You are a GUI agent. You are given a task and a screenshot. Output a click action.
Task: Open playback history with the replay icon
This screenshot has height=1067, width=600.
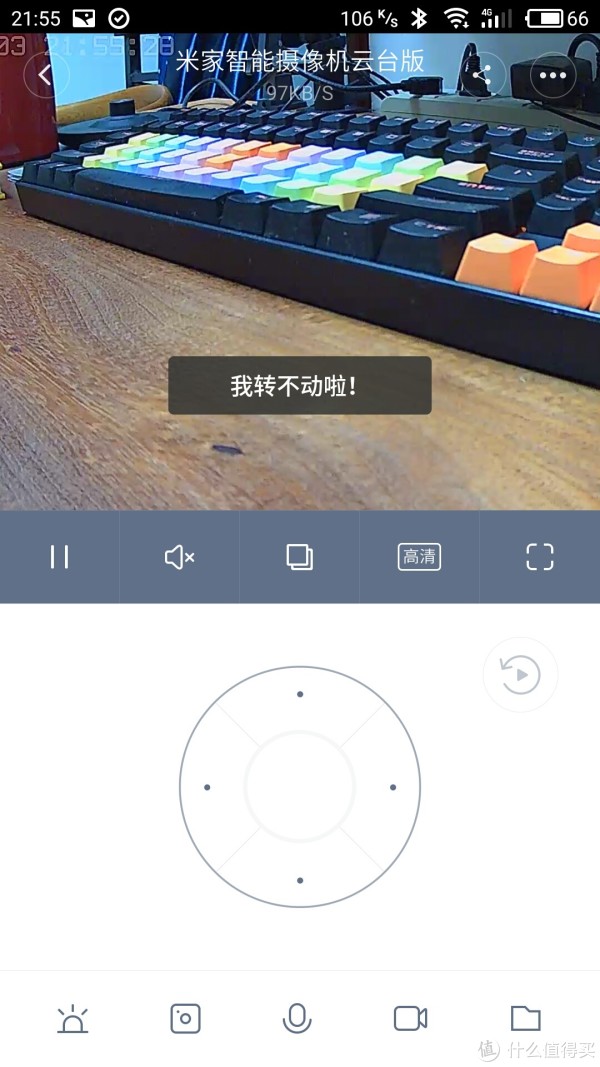[520, 675]
